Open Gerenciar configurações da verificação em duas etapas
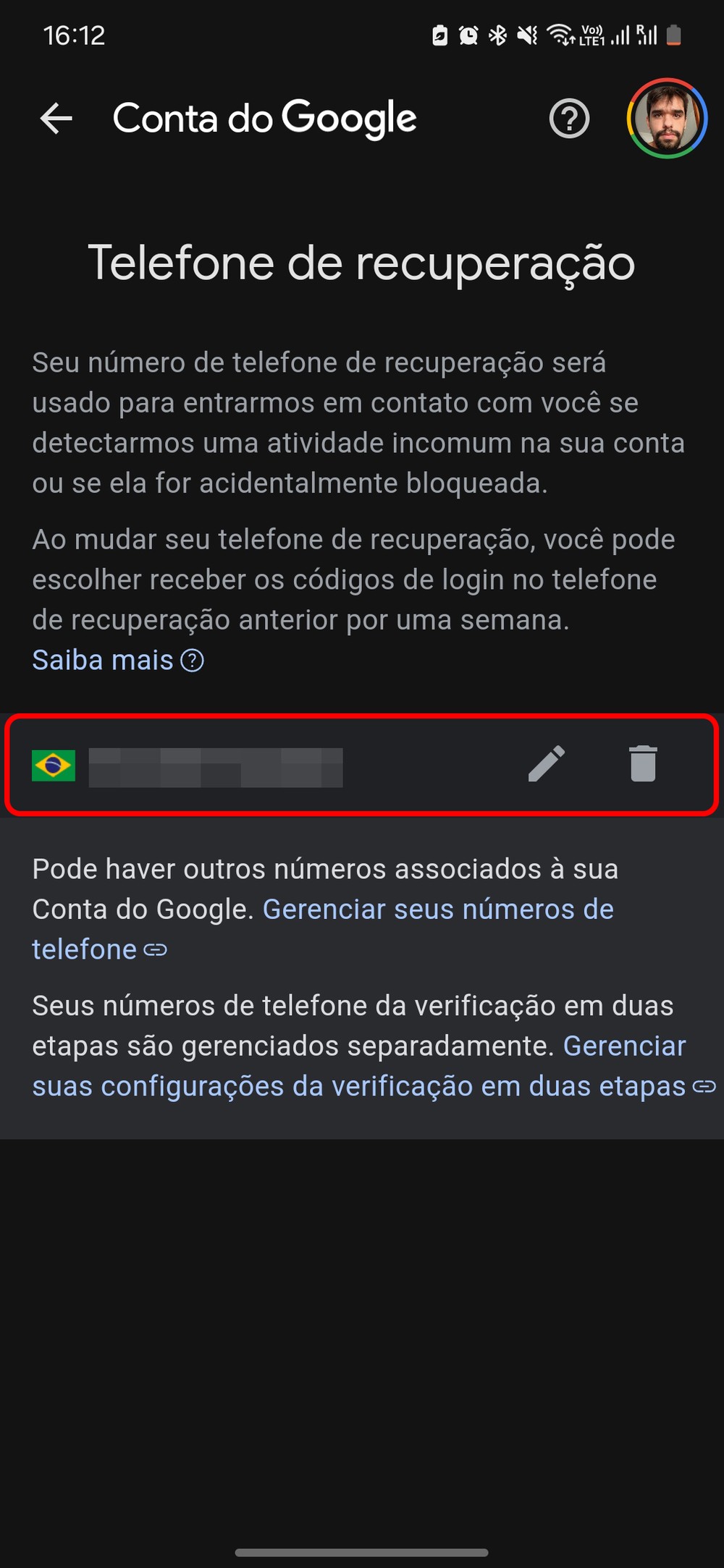 pyautogui.click(x=358, y=1087)
